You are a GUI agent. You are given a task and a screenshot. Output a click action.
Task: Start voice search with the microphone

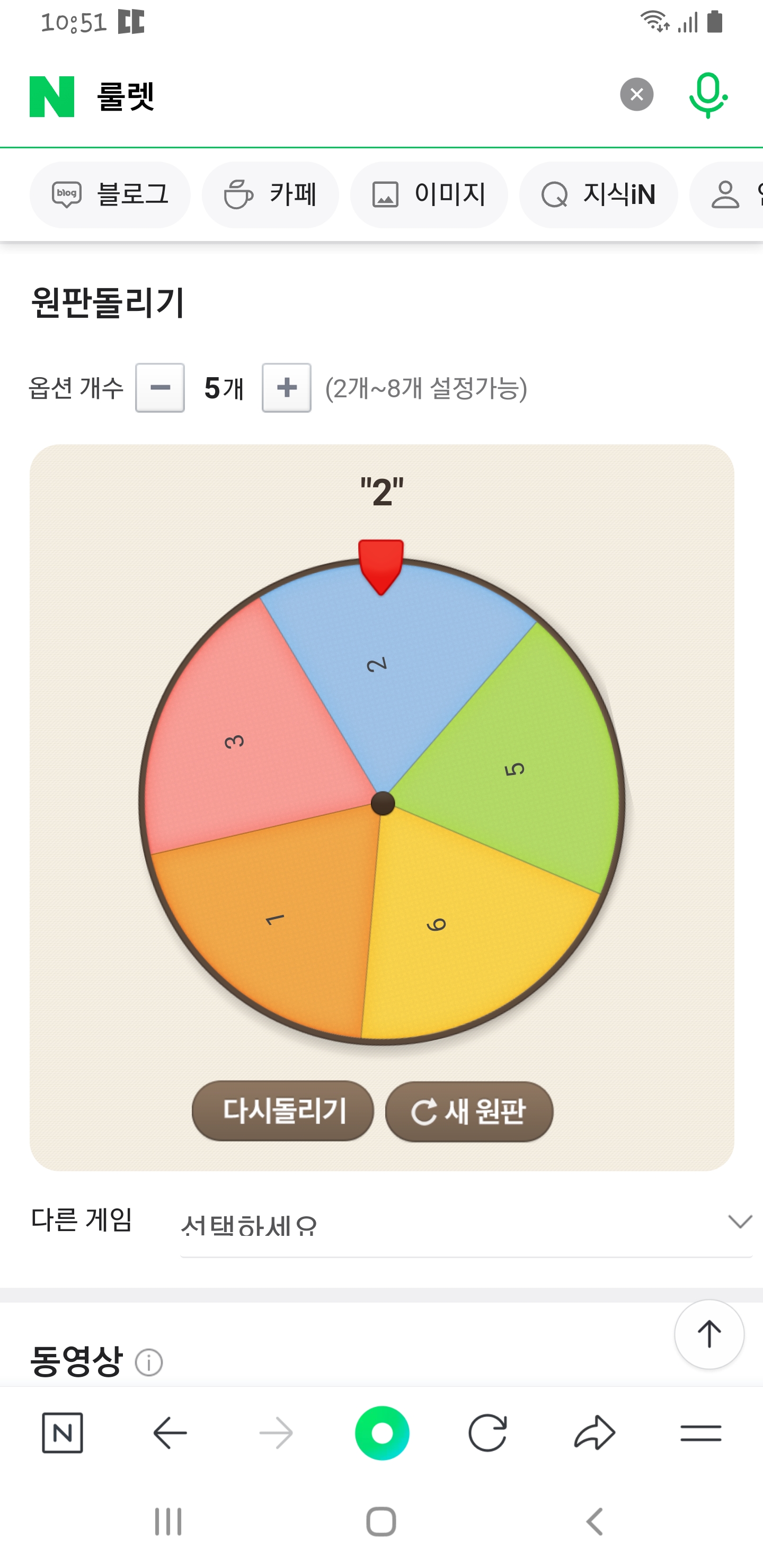707,95
